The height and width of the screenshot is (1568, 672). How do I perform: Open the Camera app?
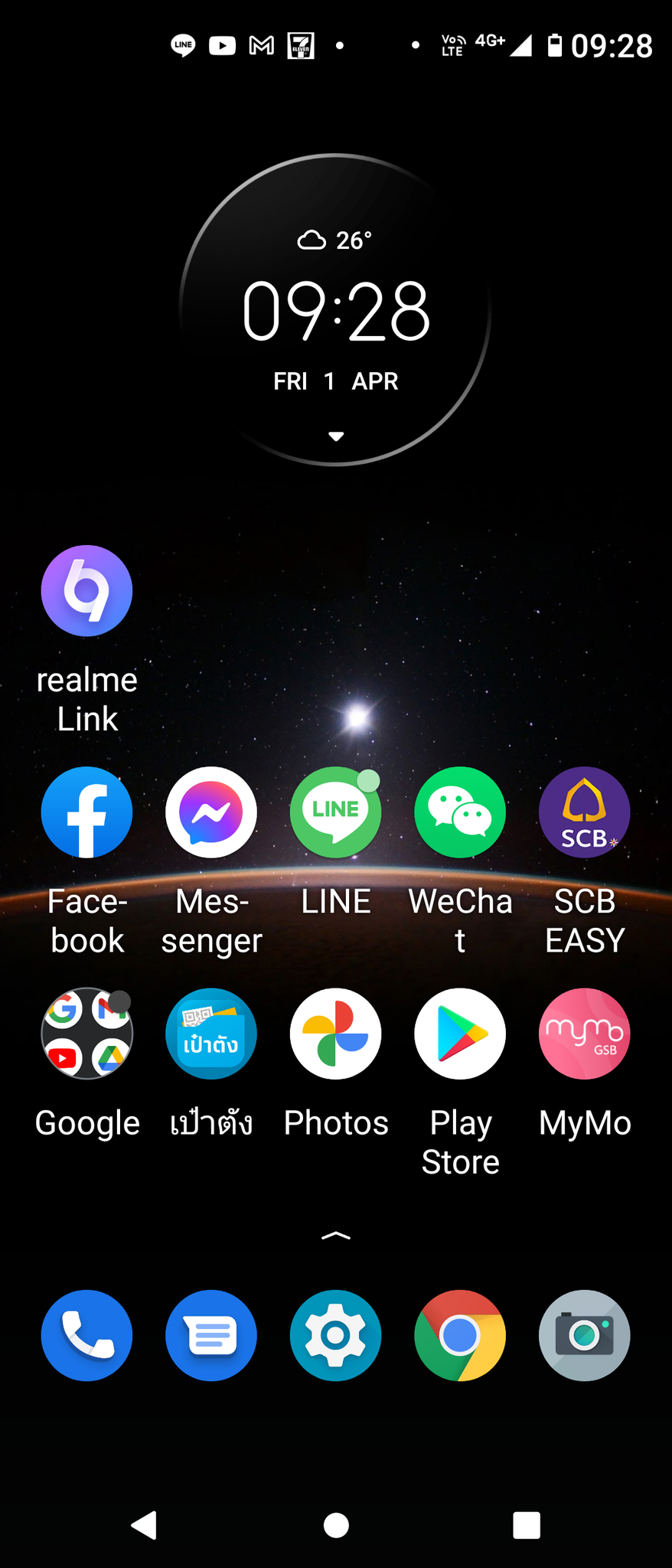584,1335
